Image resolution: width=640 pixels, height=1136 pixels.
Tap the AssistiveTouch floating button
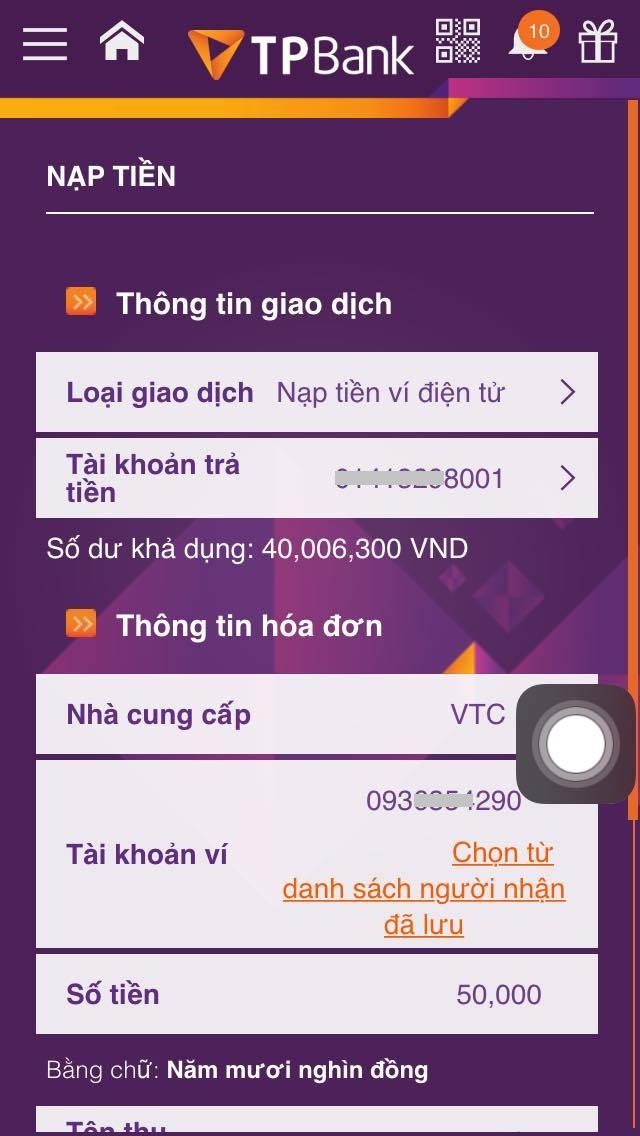[574, 744]
